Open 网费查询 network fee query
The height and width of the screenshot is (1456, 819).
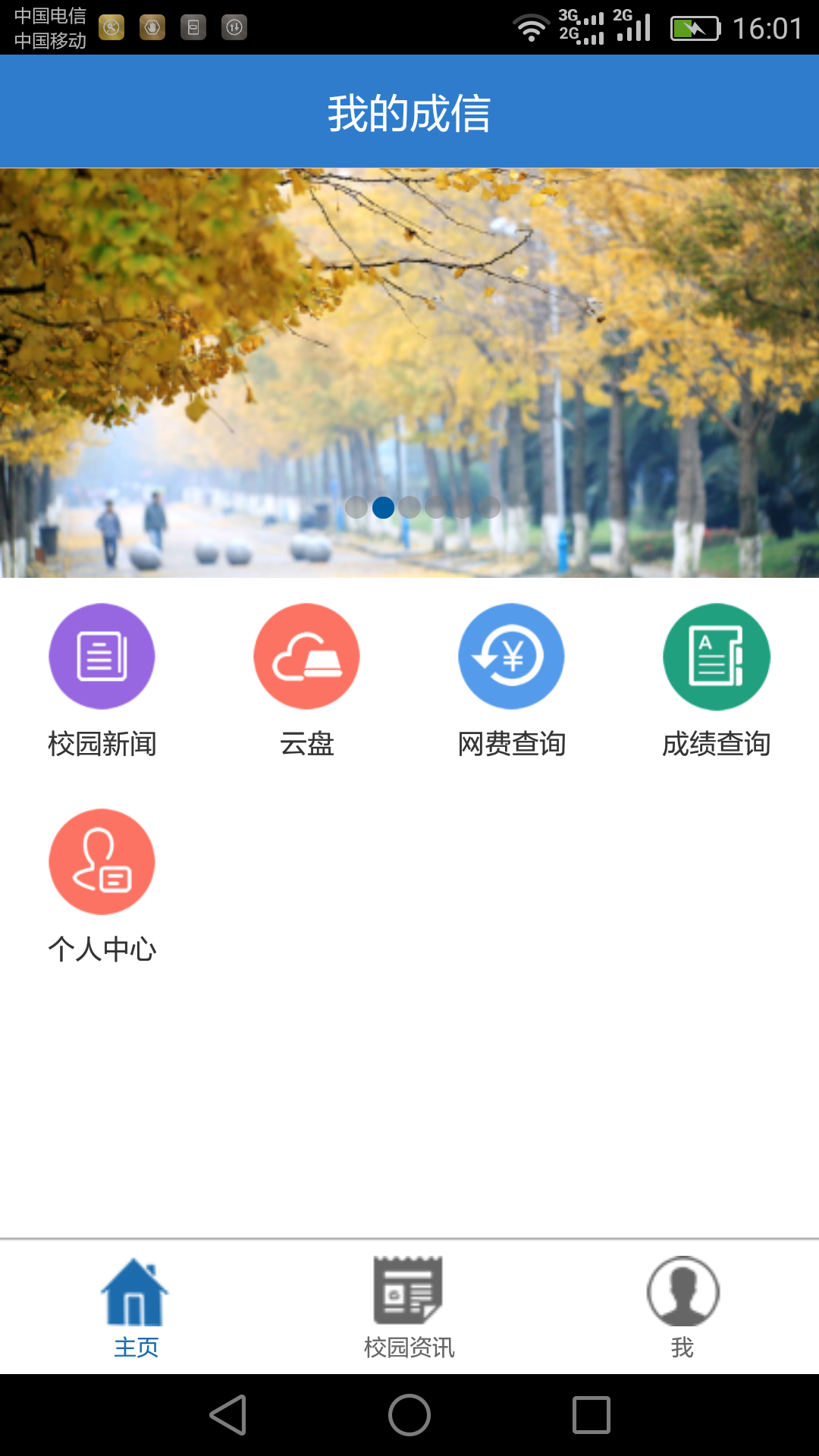pos(511,657)
